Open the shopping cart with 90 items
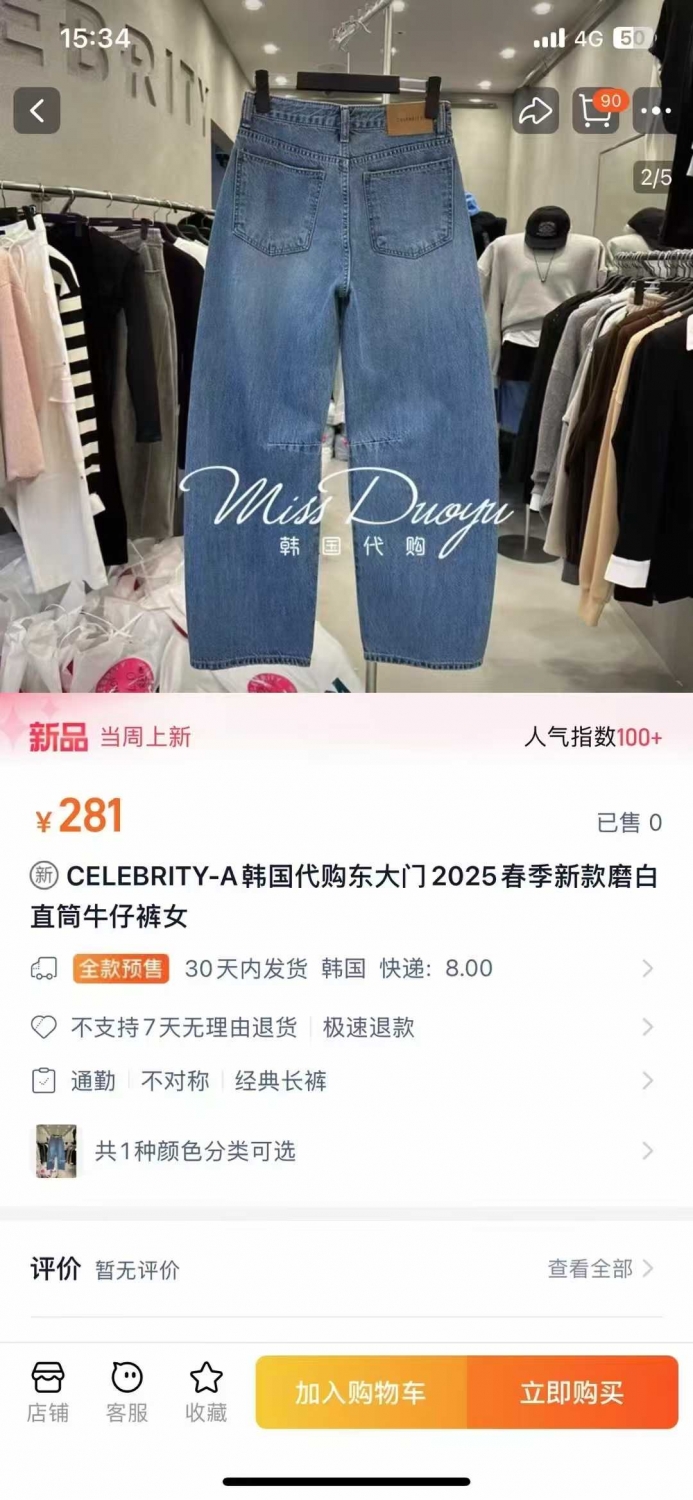Screen dimensions: 693x1500 (x=597, y=111)
